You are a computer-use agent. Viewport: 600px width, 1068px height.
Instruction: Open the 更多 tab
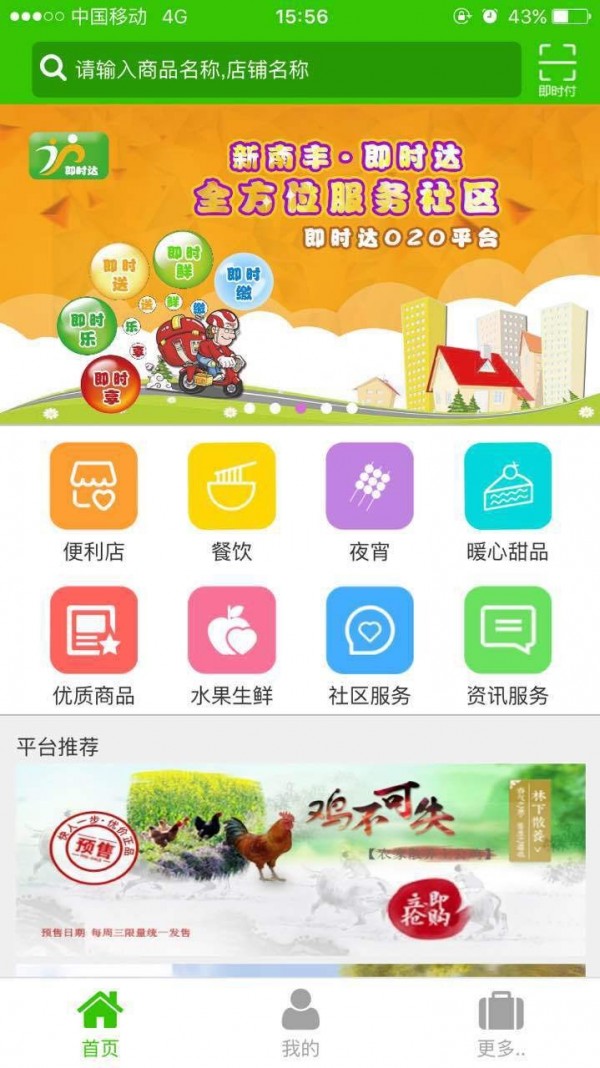click(x=501, y=1023)
